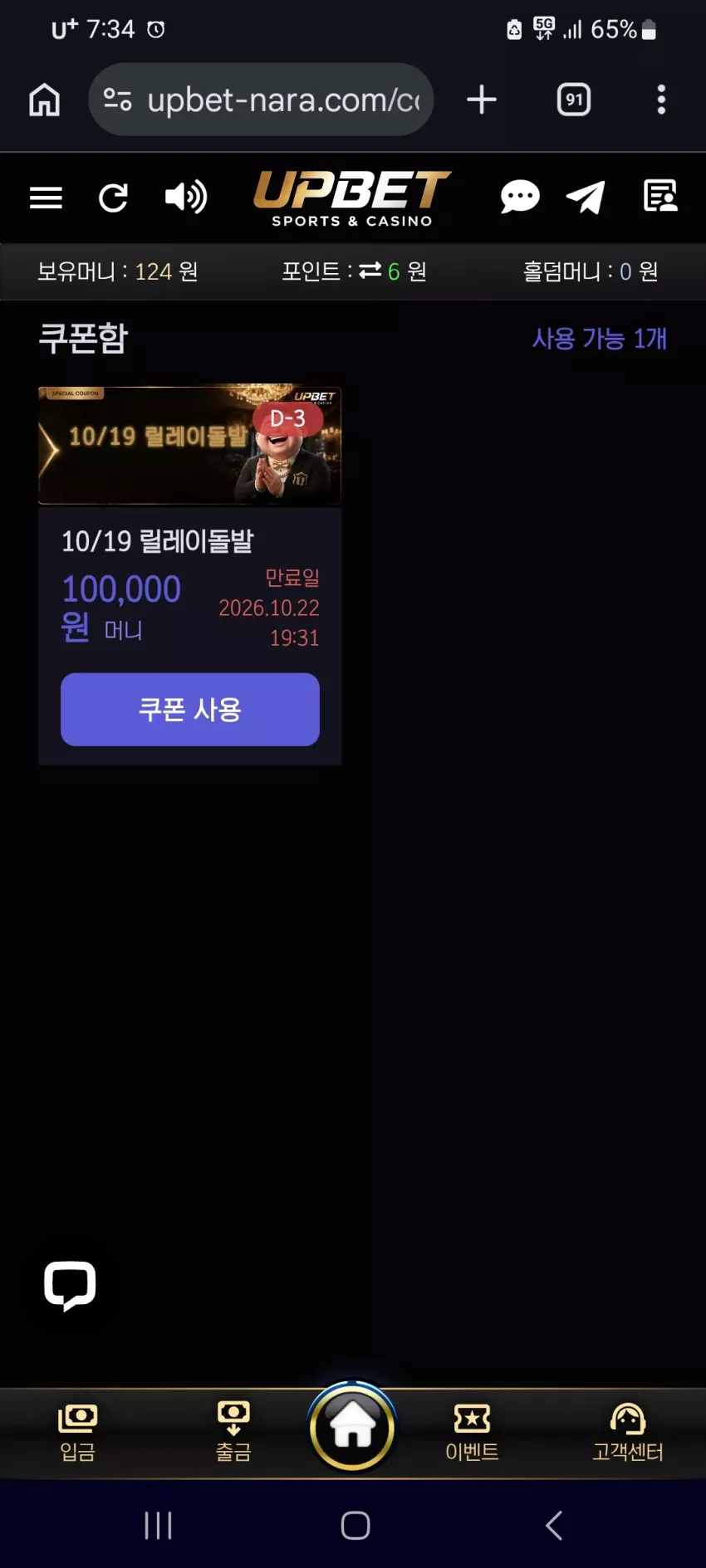Tap the browser address bar
Image resolution: width=706 pixels, height=1568 pixels.
point(261,100)
